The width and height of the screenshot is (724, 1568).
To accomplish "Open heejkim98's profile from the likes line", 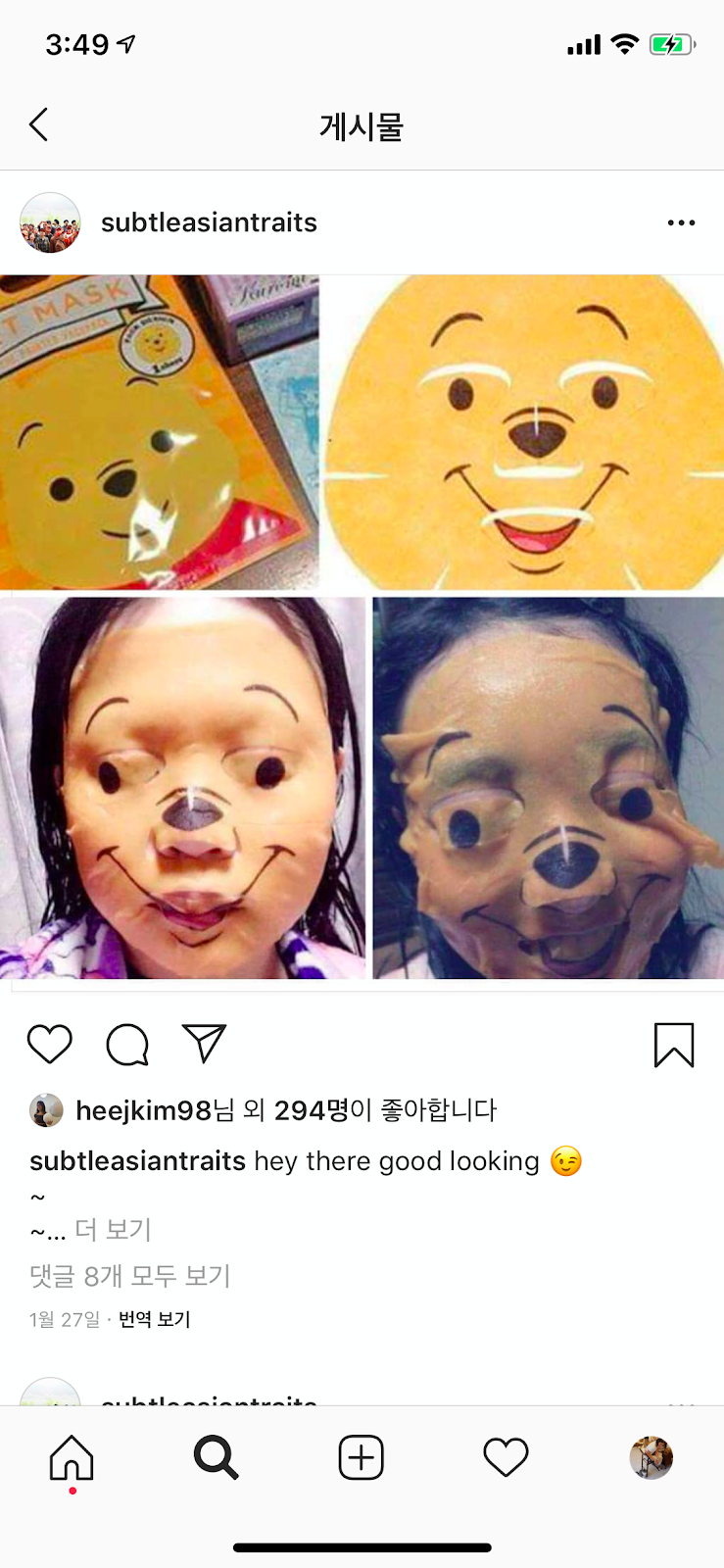I will [x=143, y=1110].
